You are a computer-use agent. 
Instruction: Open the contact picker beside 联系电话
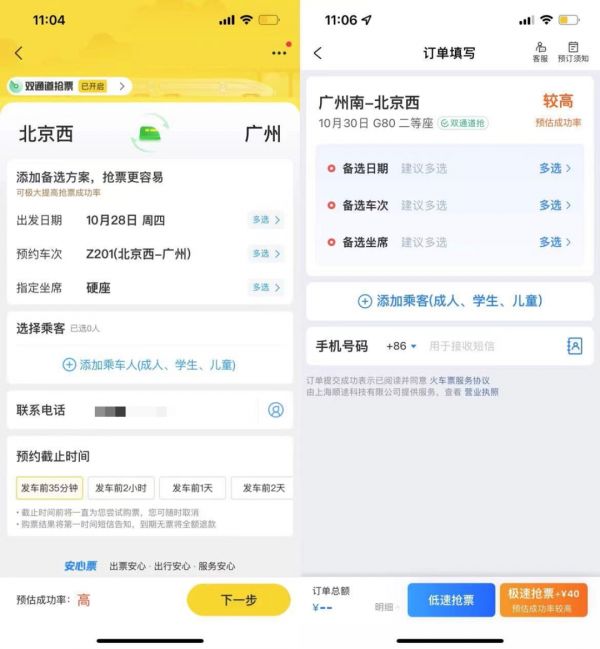pyautogui.click(x=276, y=410)
